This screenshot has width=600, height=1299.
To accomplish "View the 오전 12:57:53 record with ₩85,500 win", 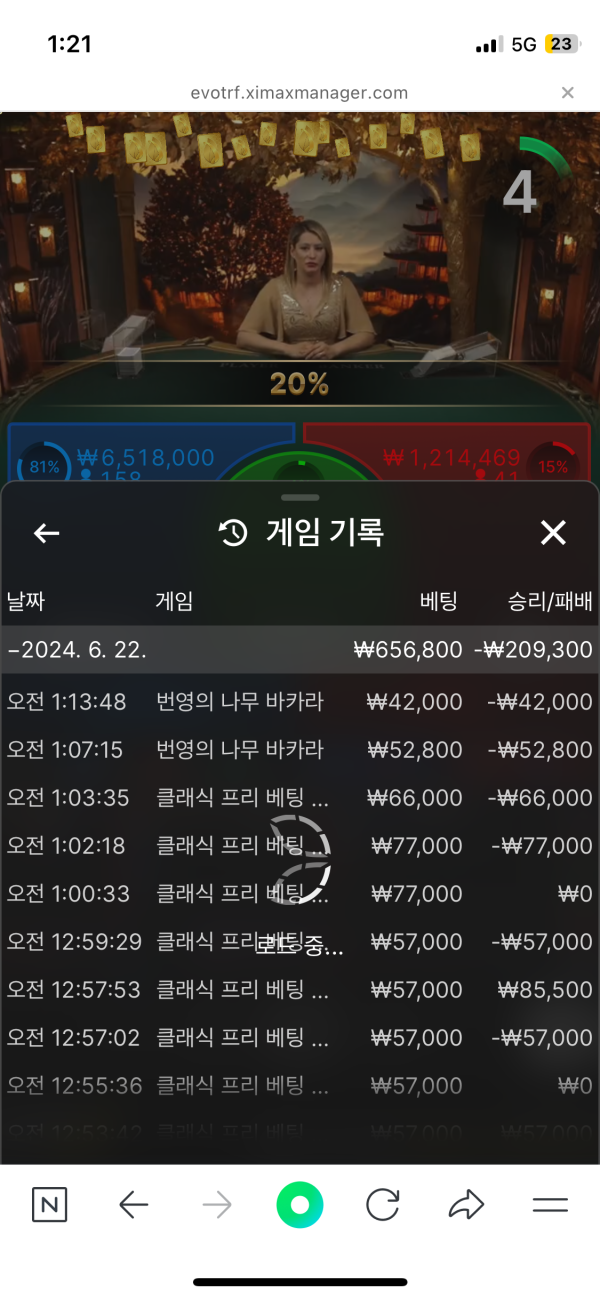I will (x=300, y=990).
